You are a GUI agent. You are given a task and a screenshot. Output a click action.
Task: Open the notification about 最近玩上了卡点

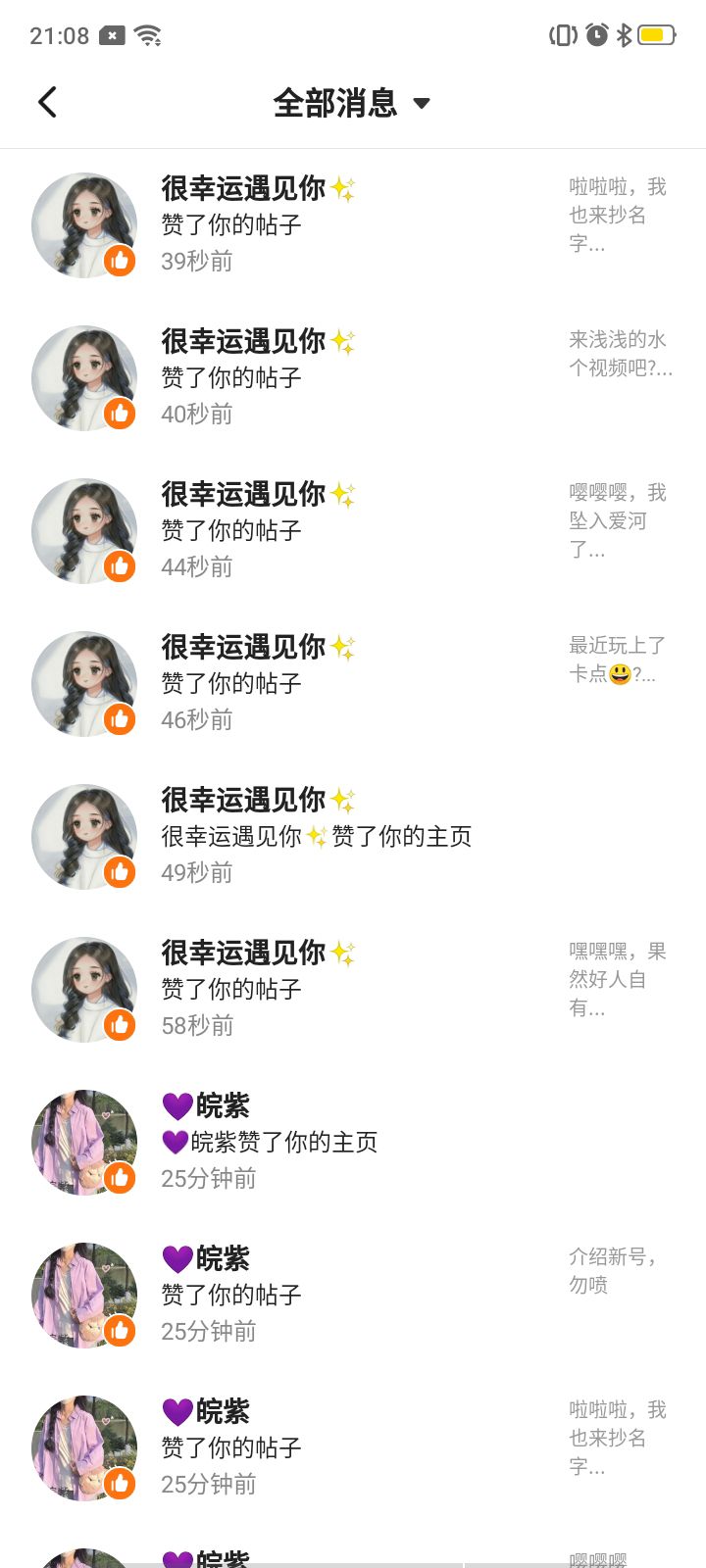click(353, 683)
